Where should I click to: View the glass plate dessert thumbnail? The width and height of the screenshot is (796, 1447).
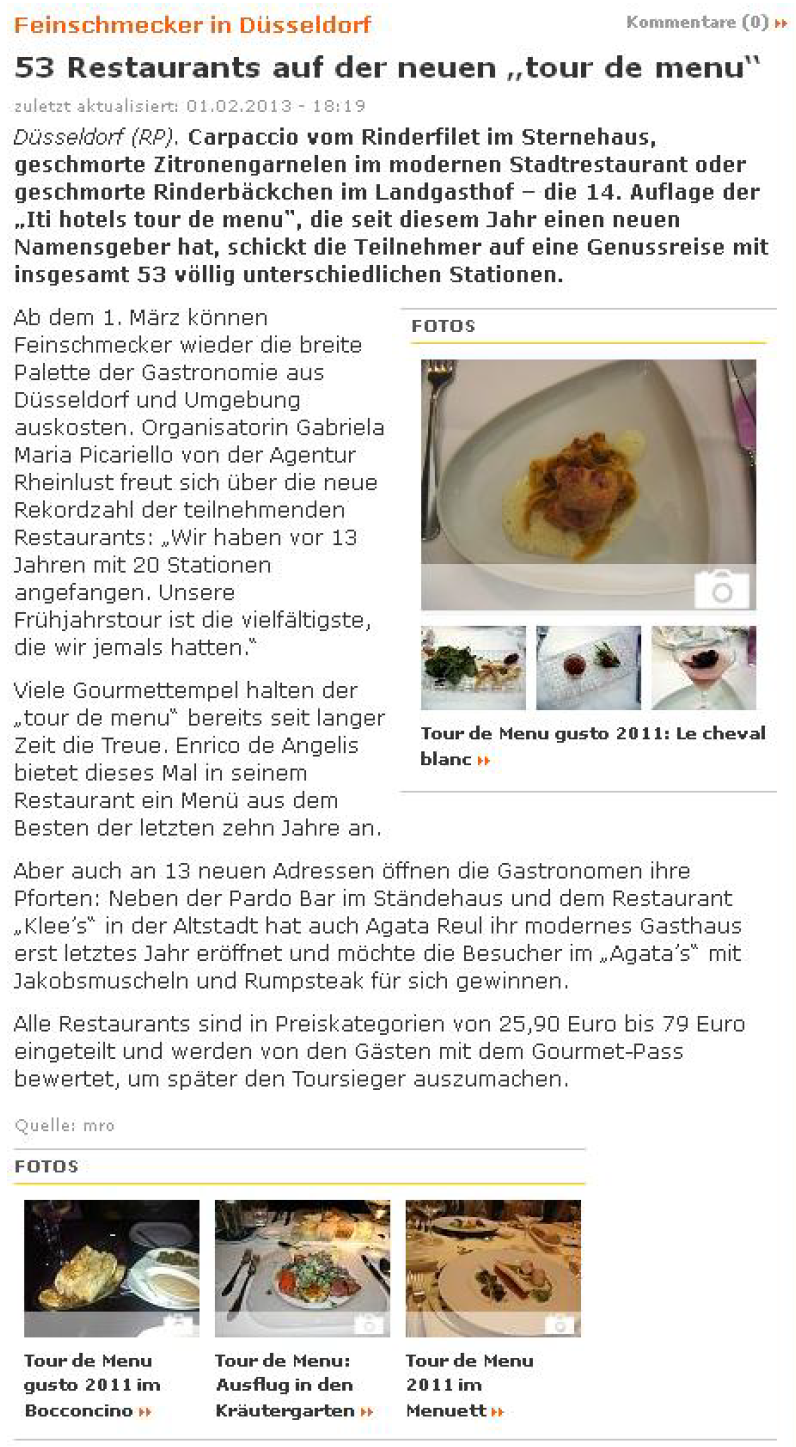click(x=588, y=667)
